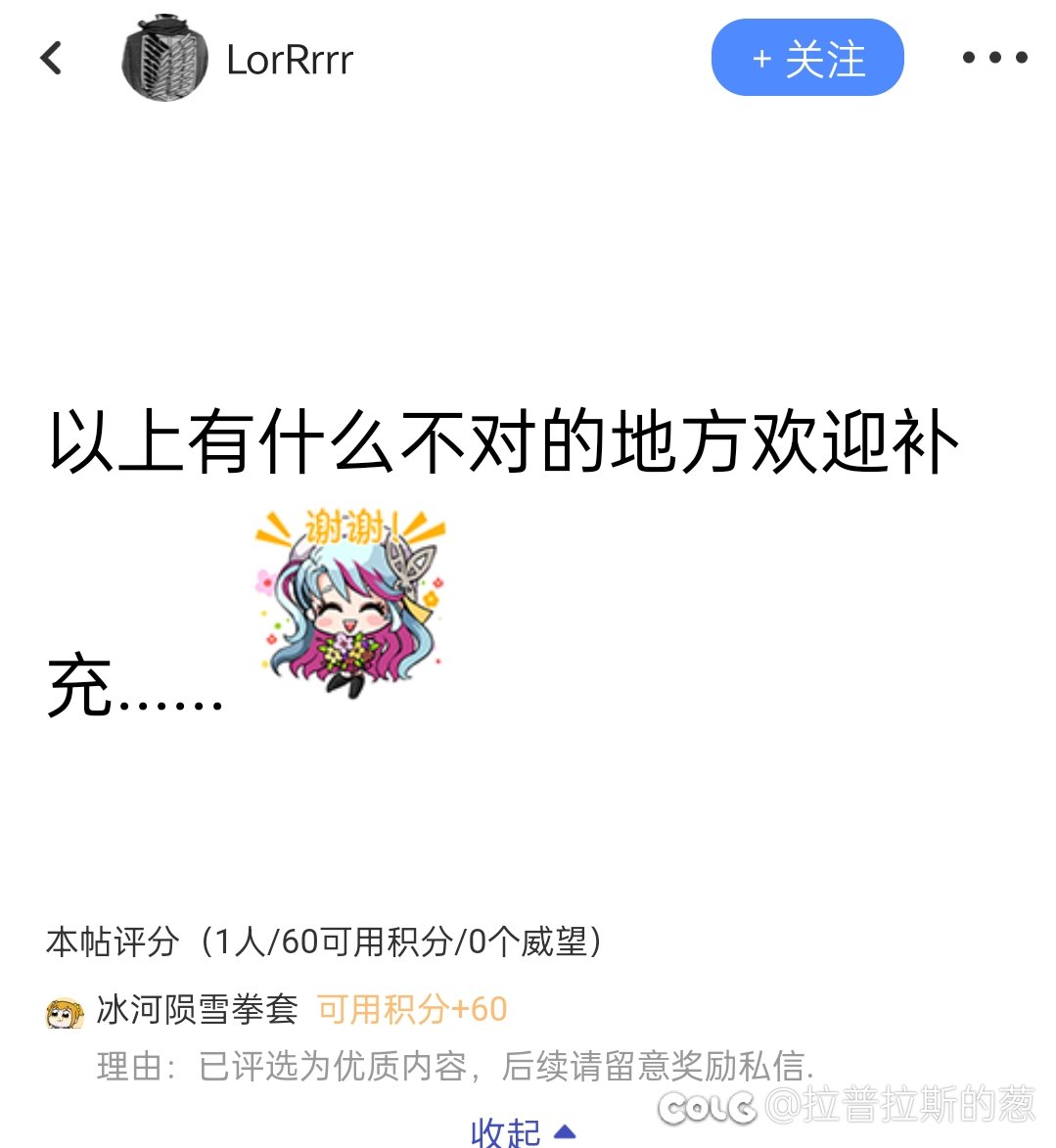Open LorRrrr's profile avatar
The image size is (1056, 1148).
pyautogui.click(x=164, y=59)
